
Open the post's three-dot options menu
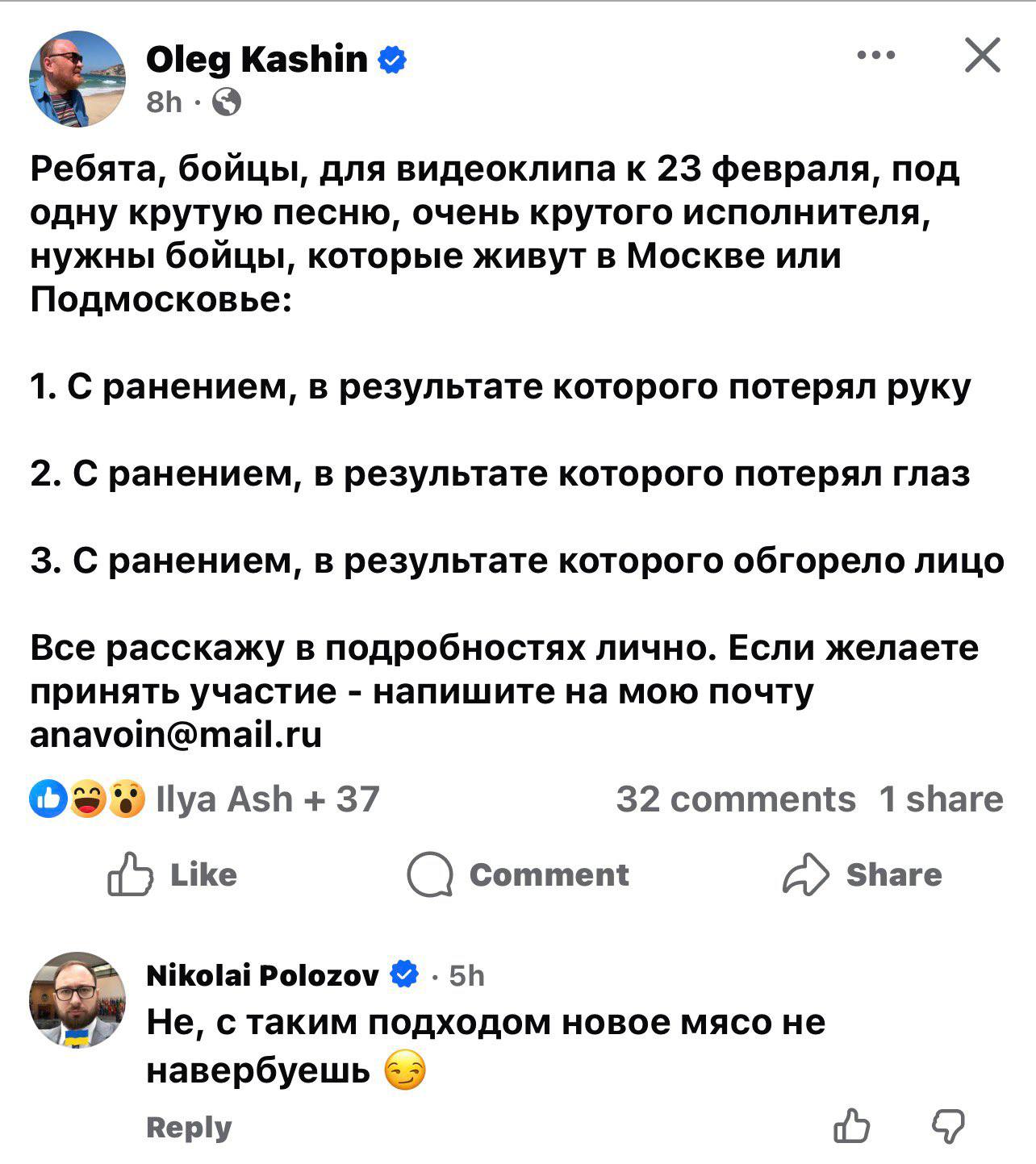(876, 56)
